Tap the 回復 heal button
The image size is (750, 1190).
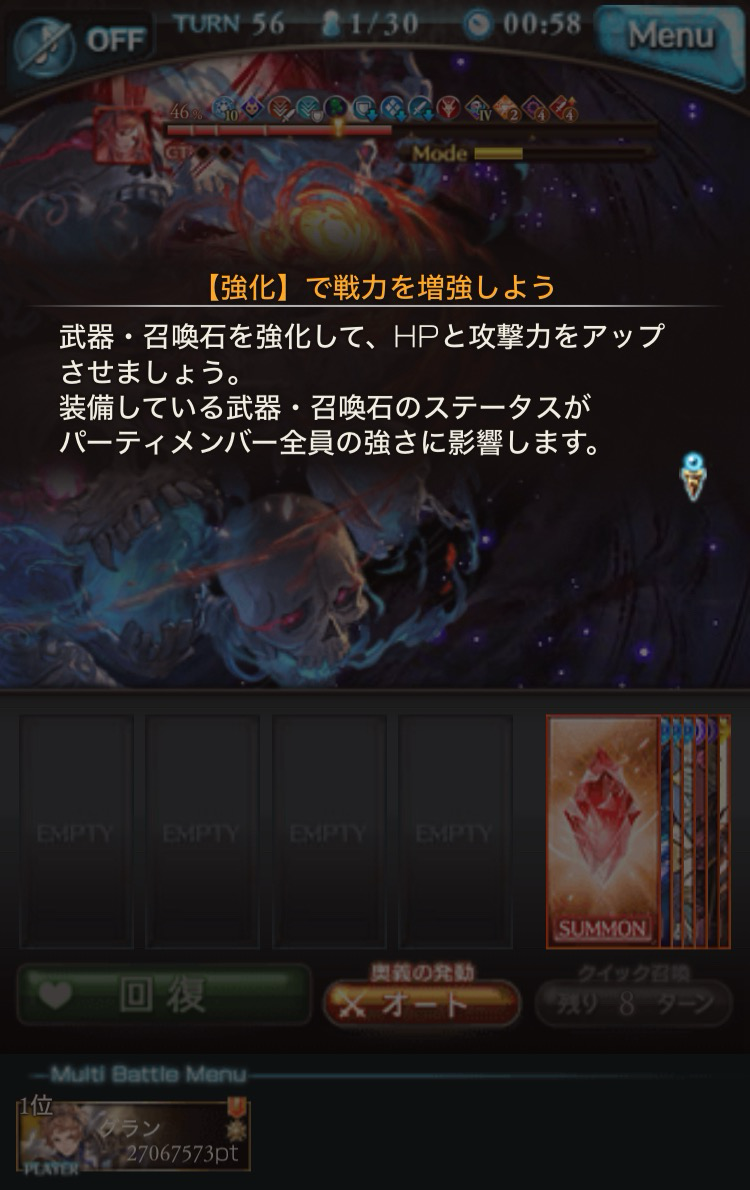[163, 994]
